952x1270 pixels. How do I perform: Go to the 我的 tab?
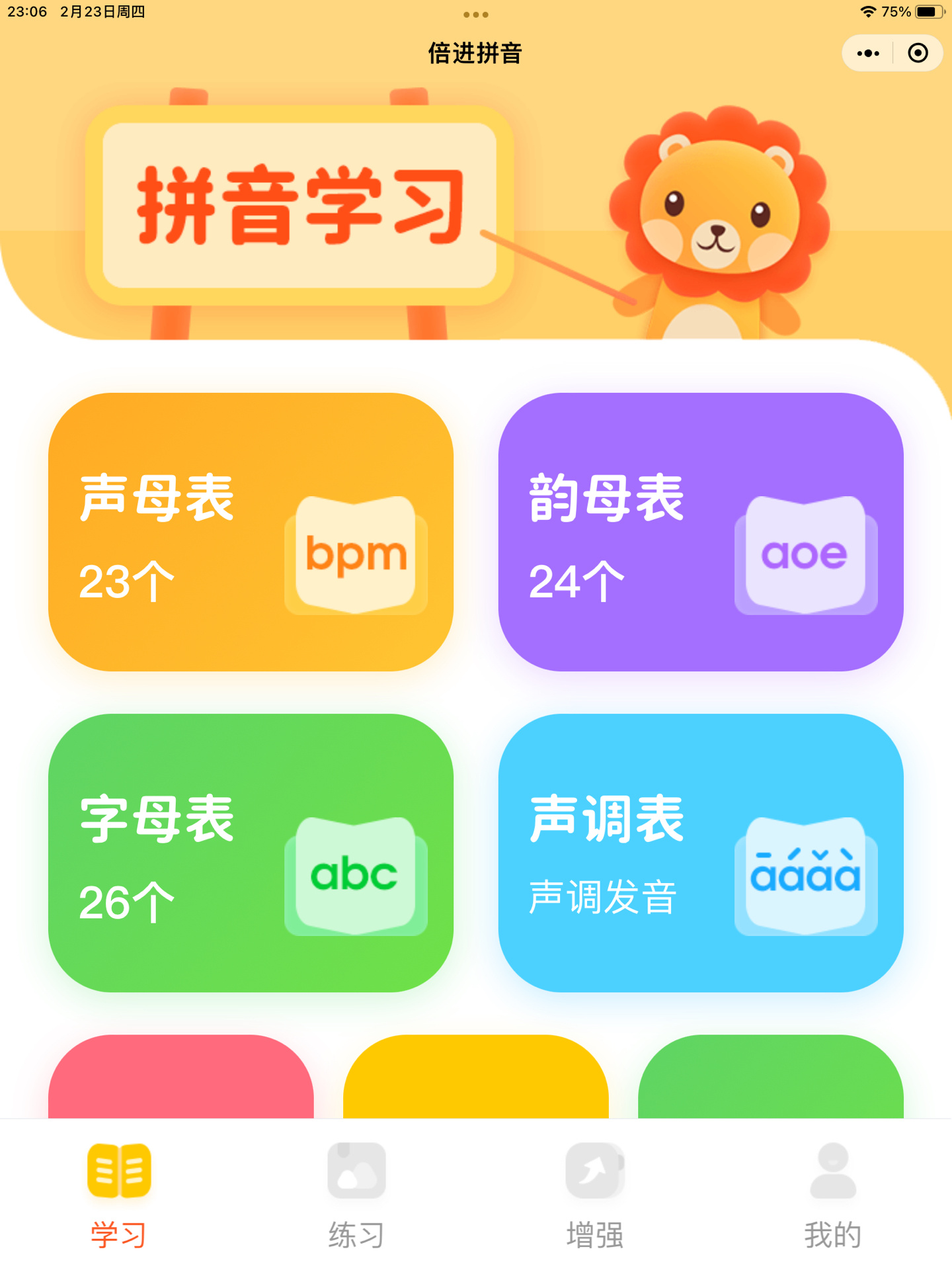click(832, 1195)
